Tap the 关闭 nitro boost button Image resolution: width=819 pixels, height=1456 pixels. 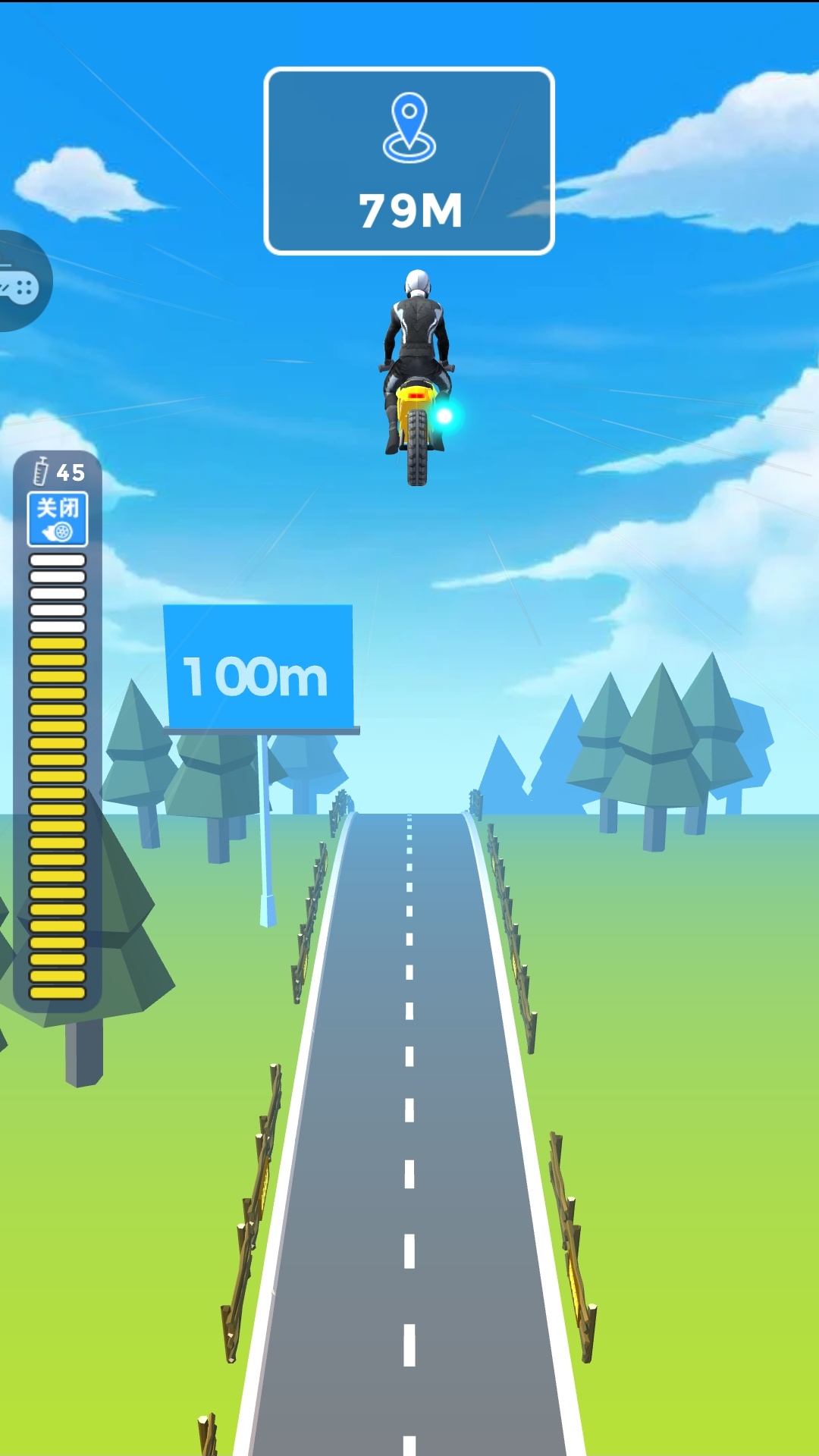[x=58, y=519]
